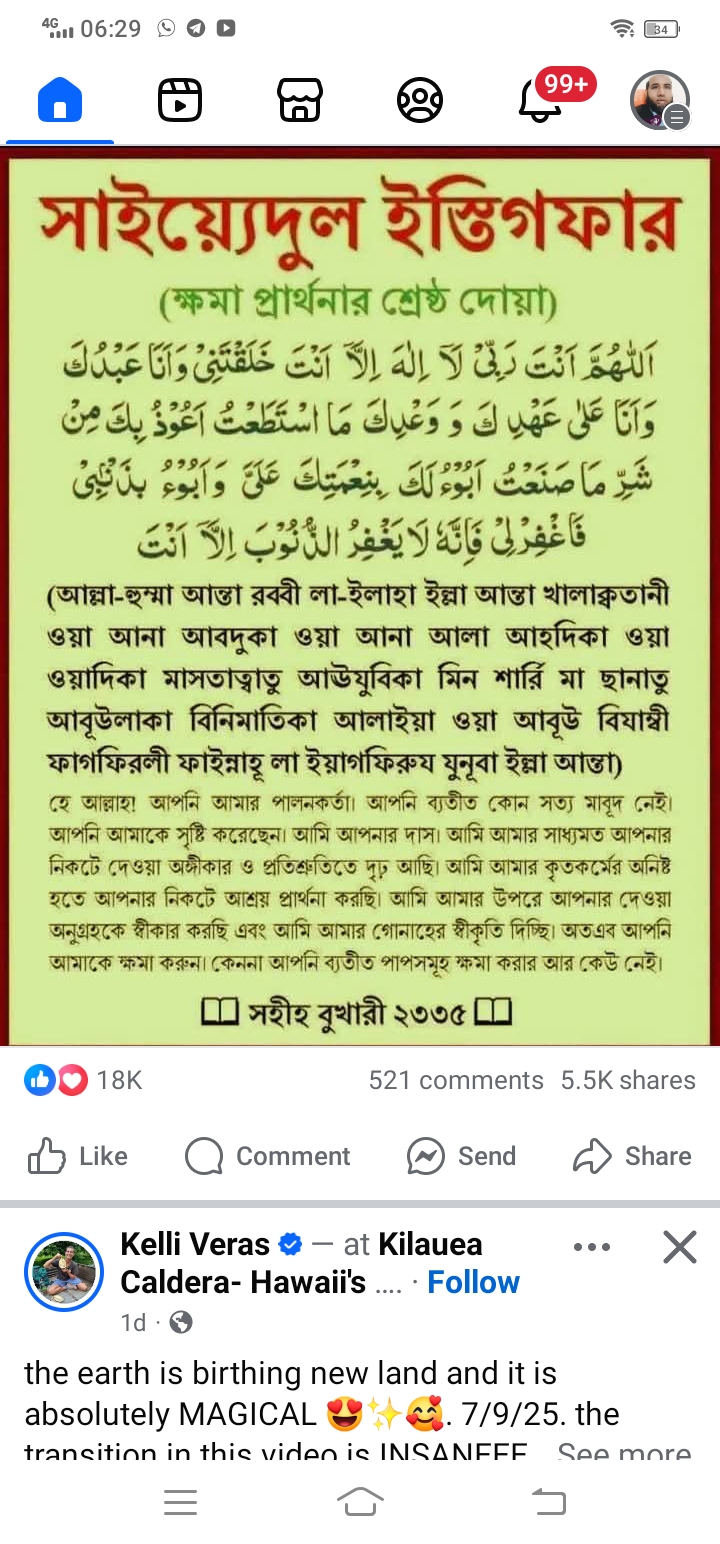720x1544 pixels.
Task: Follow Kelli Veras
Action: 473,1282
